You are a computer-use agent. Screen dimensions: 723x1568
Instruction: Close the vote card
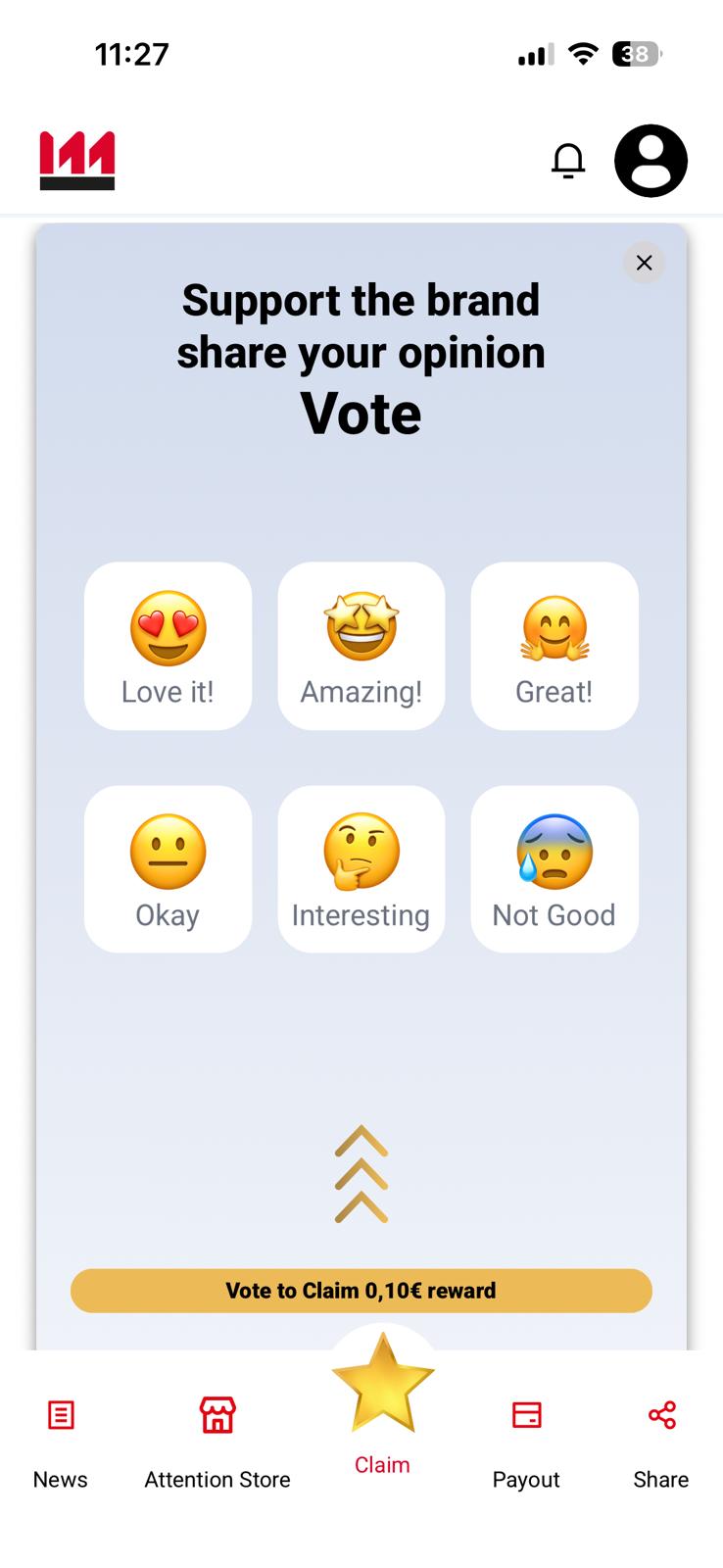point(644,263)
